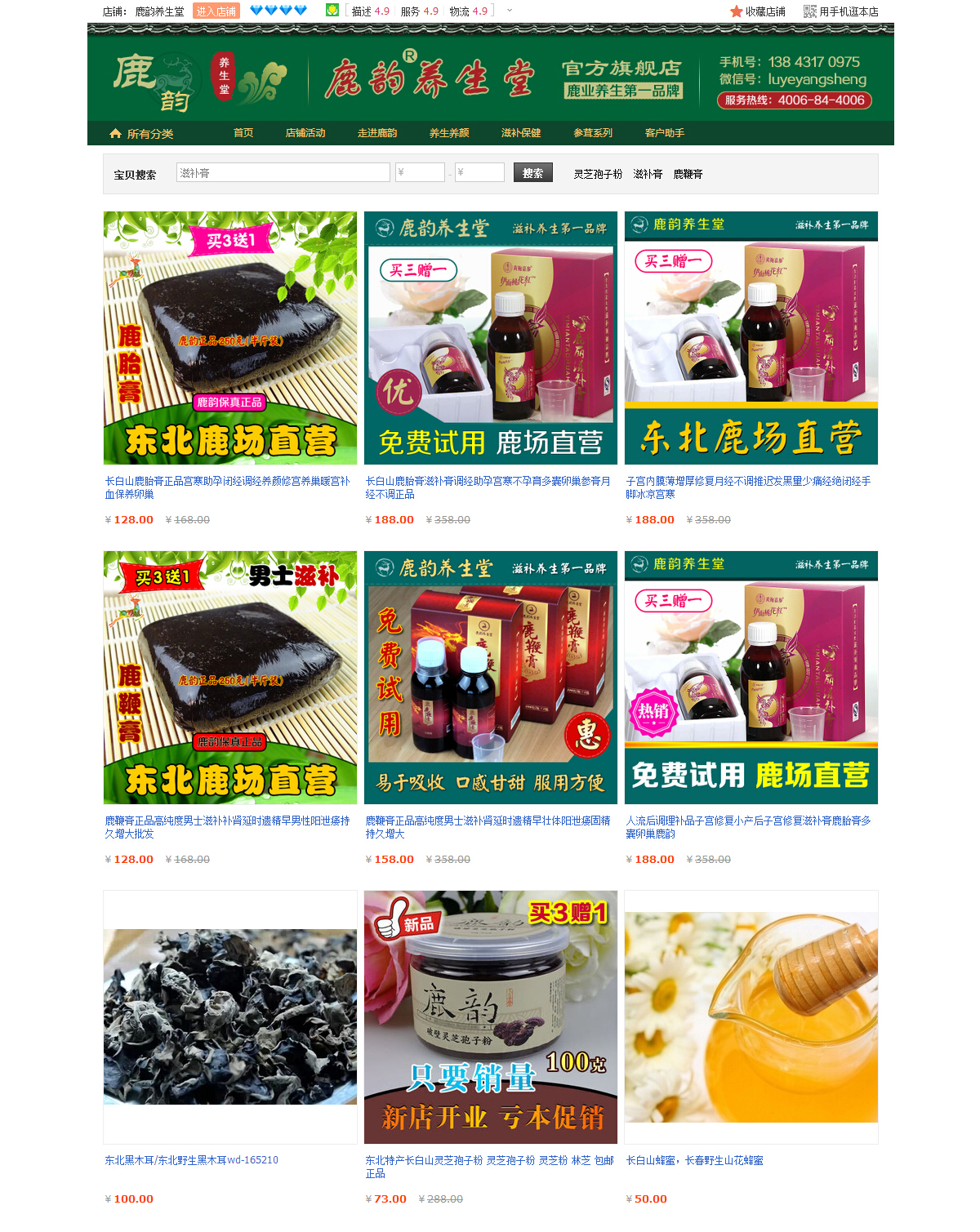Tap the 进入店铺 button
This screenshot has height=1232, width=980.
coord(216,11)
